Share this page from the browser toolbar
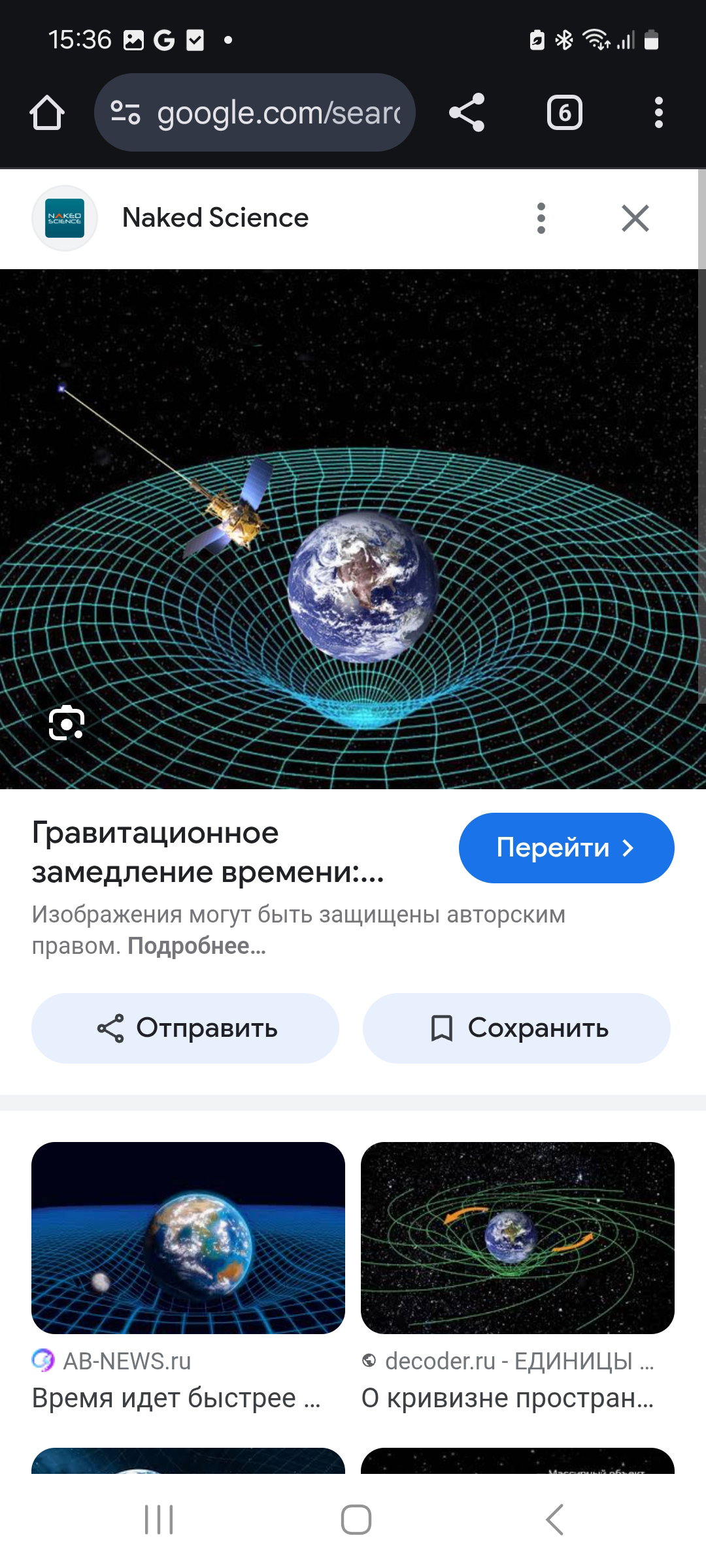The width and height of the screenshot is (706, 1568). (x=467, y=112)
